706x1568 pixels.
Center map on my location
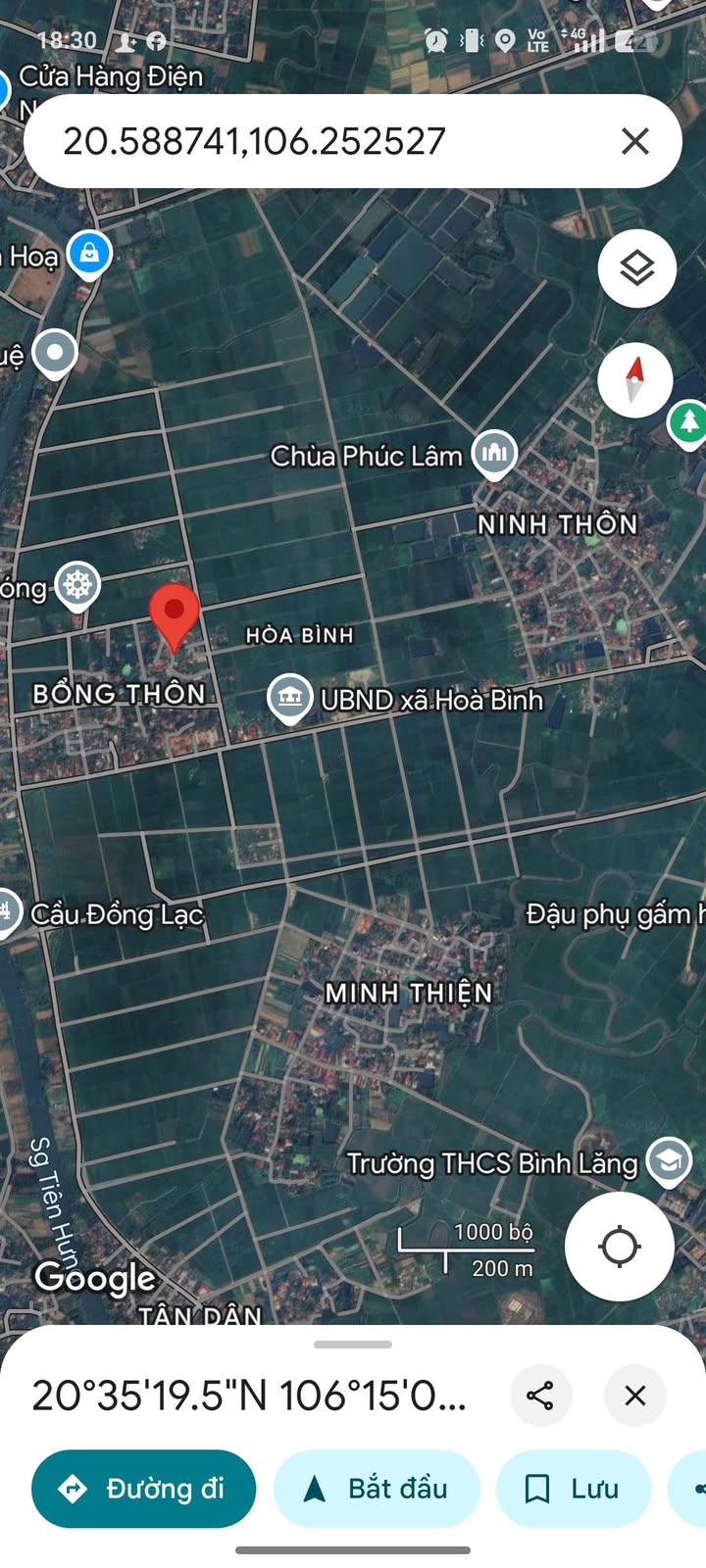point(620,1247)
